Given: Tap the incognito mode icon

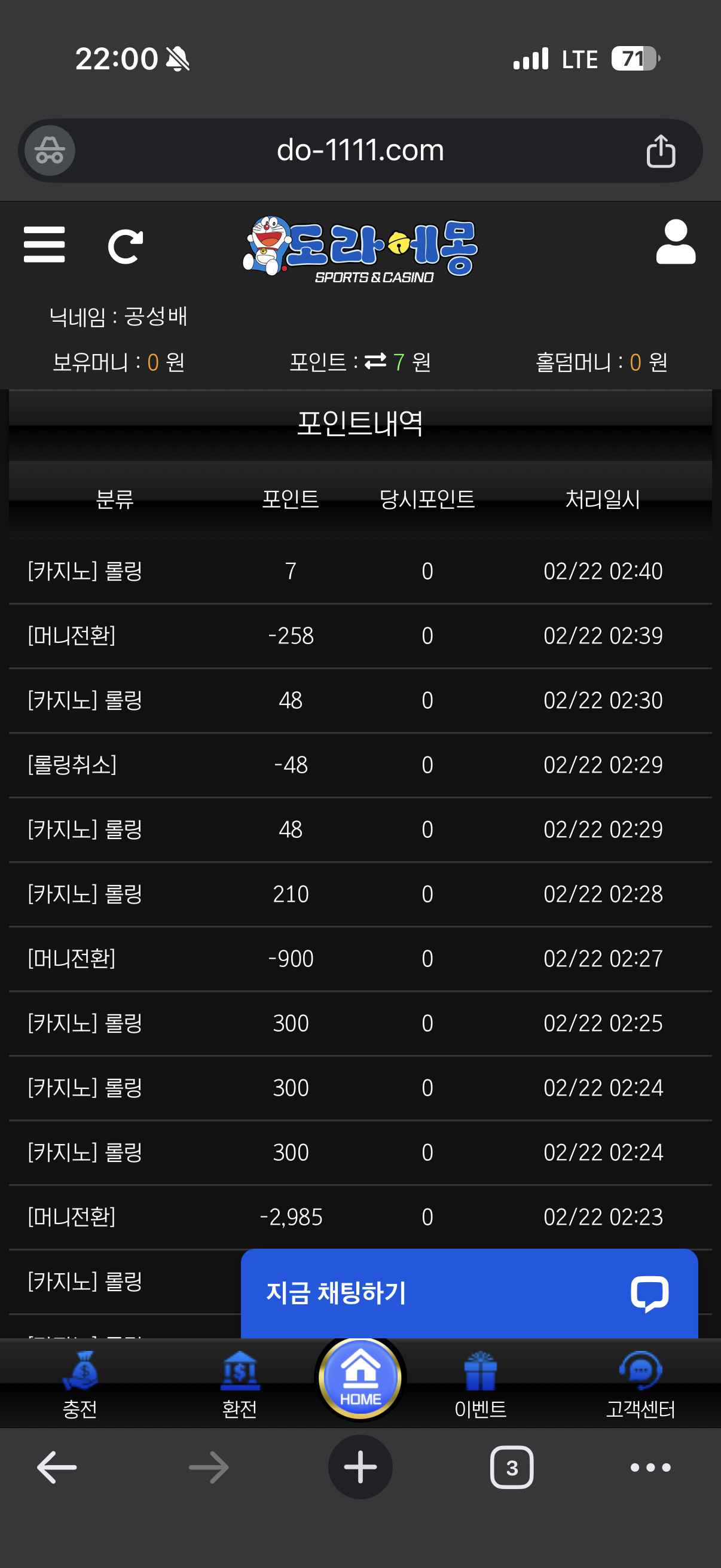Looking at the screenshot, I should [50, 150].
